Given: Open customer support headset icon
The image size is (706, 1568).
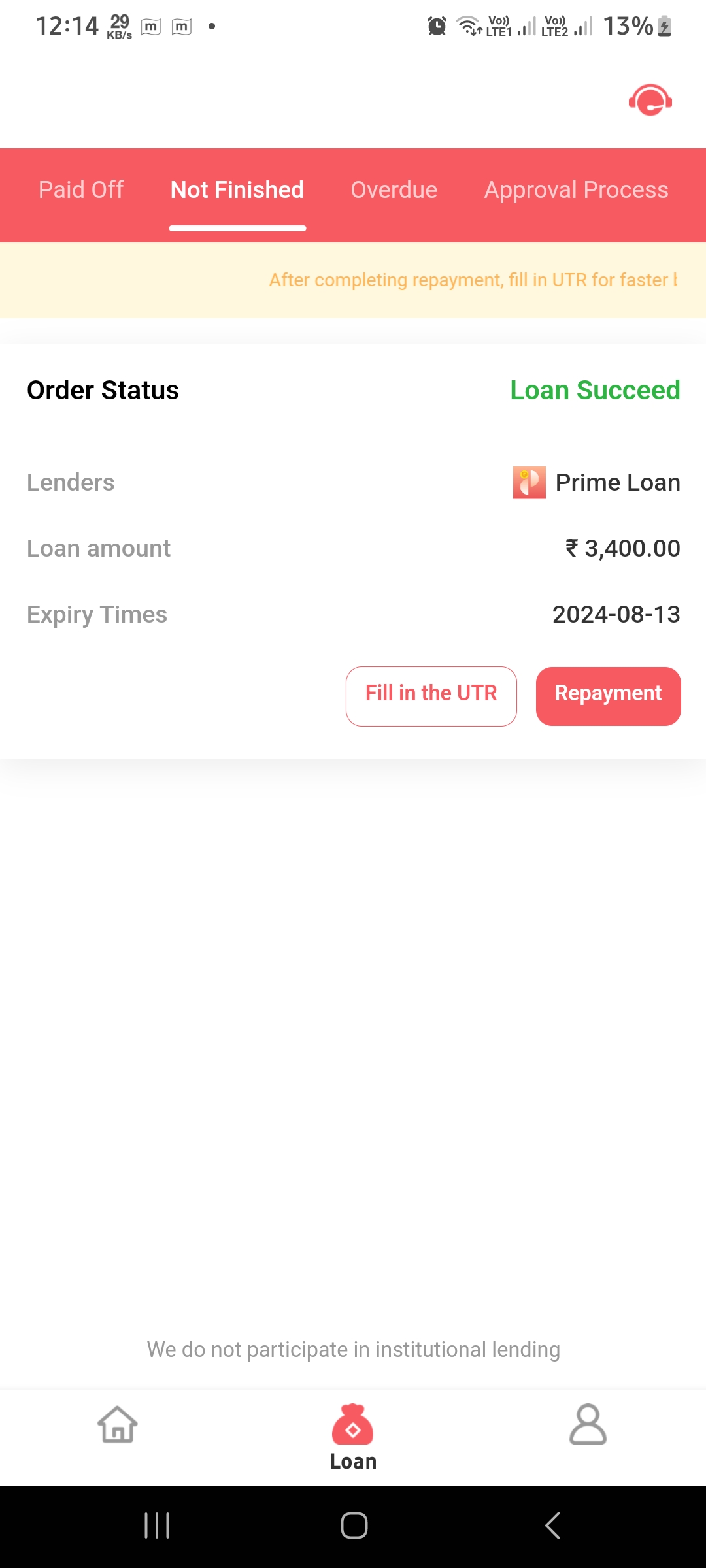Looking at the screenshot, I should point(650,101).
